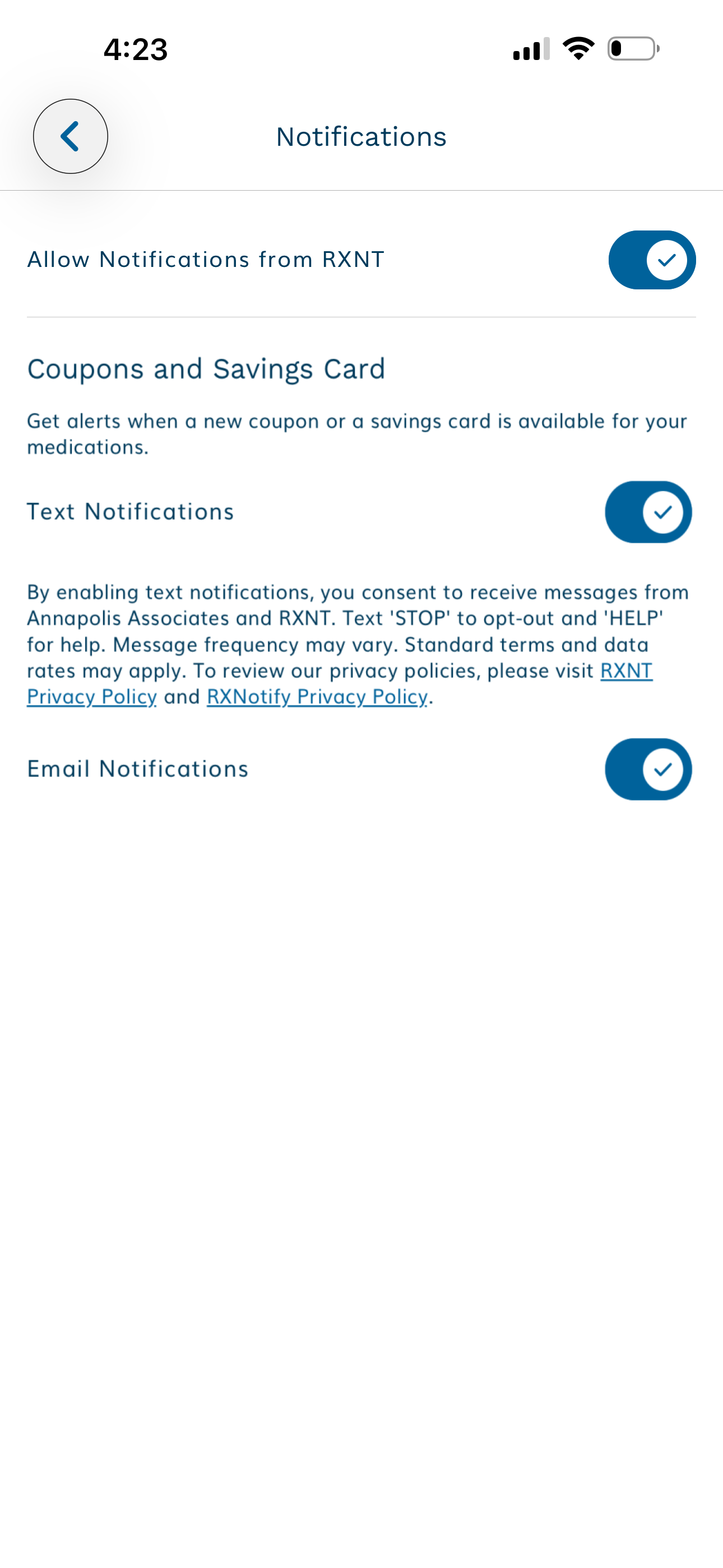Switch off Email Notifications

tap(647, 769)
